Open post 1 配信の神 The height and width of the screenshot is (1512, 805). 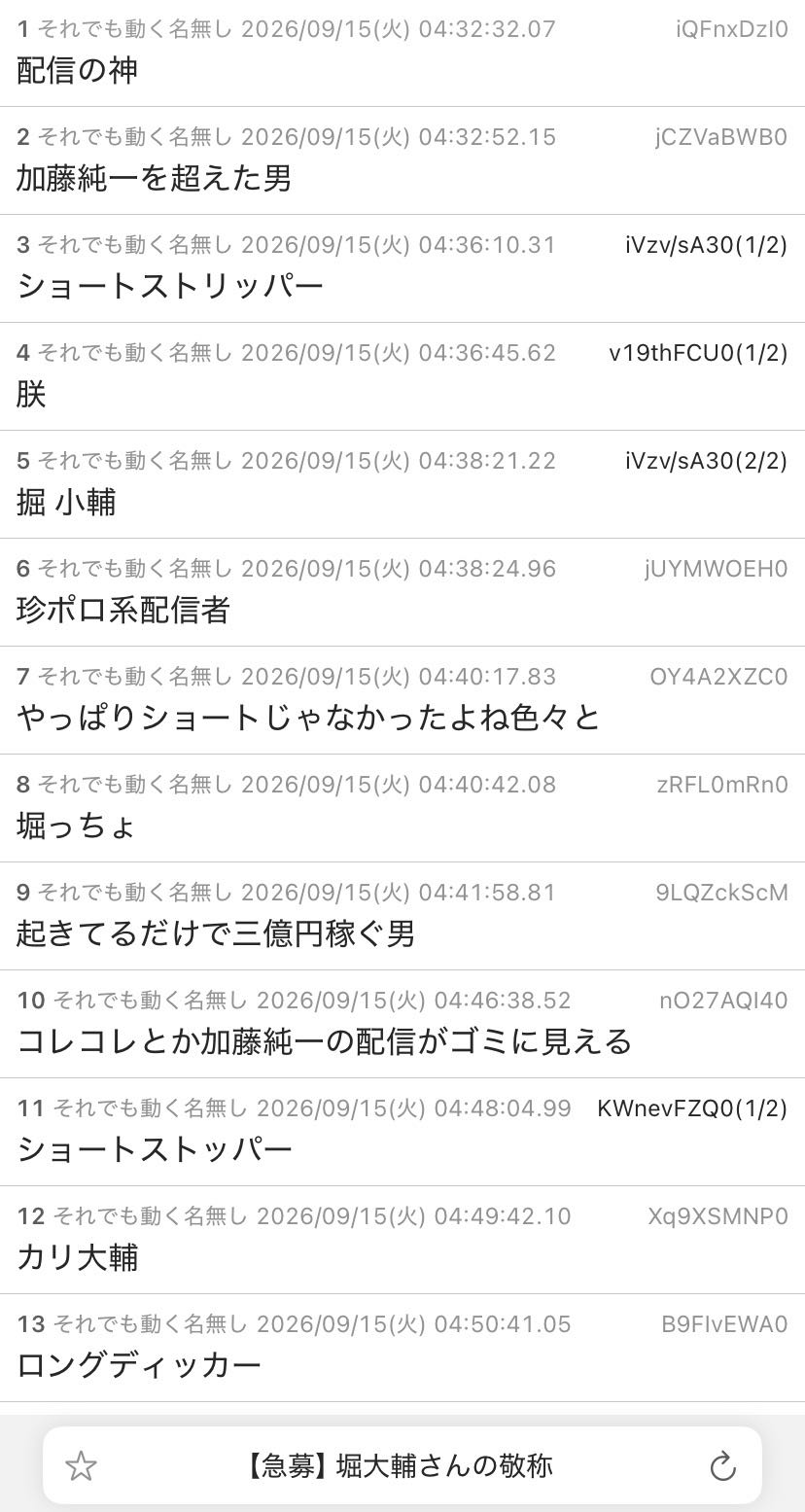[x=402, y=53]
